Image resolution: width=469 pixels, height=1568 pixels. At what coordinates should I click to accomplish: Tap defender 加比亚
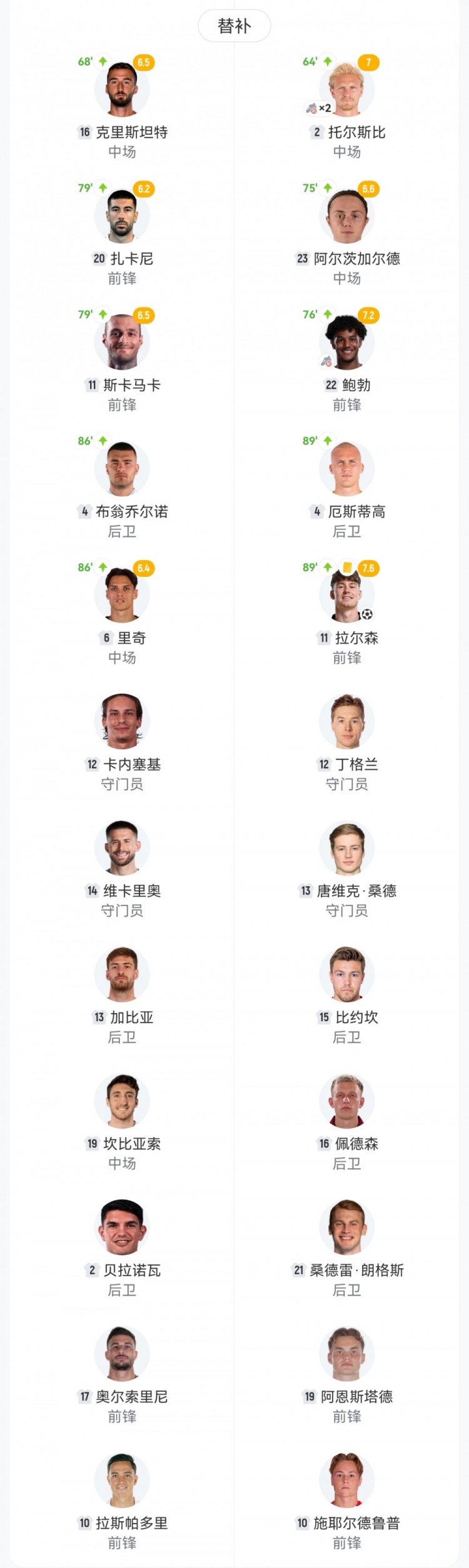pyautogui.click(x=122, y=976)
